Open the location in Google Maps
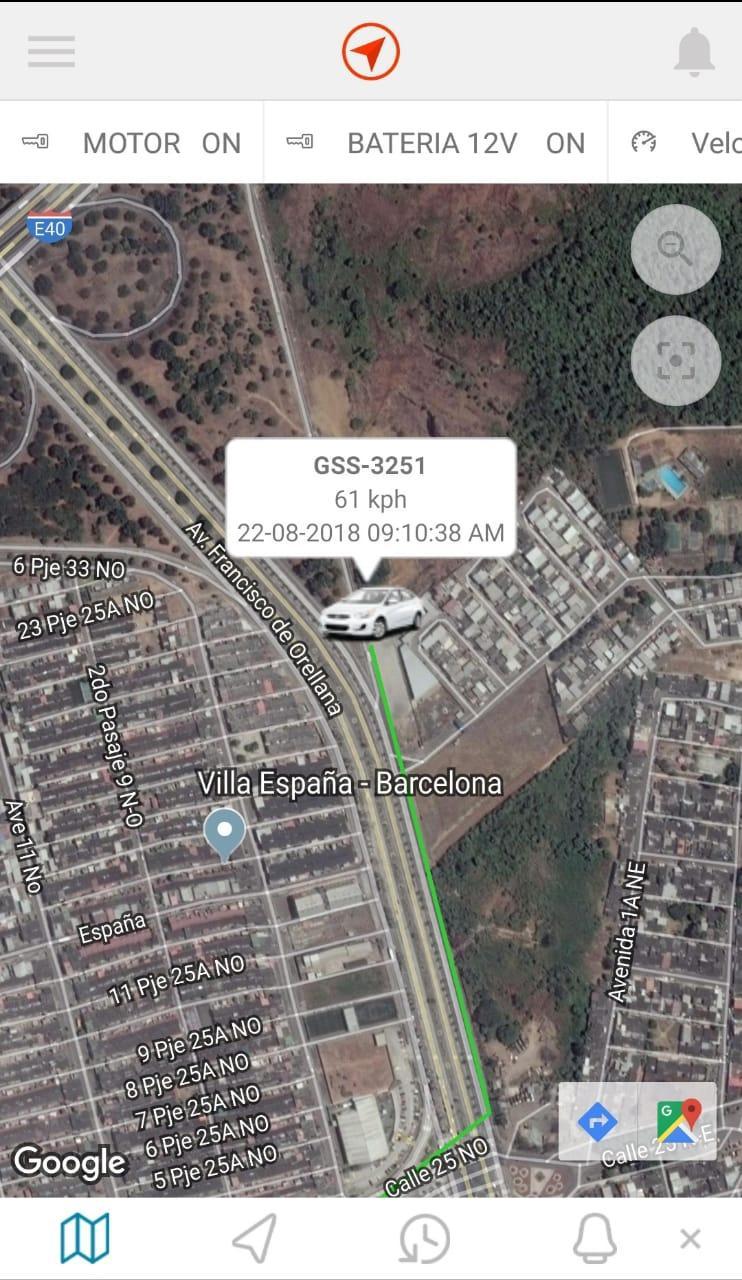Screen dimensions: 742x1280 [x=679, y=1121]
